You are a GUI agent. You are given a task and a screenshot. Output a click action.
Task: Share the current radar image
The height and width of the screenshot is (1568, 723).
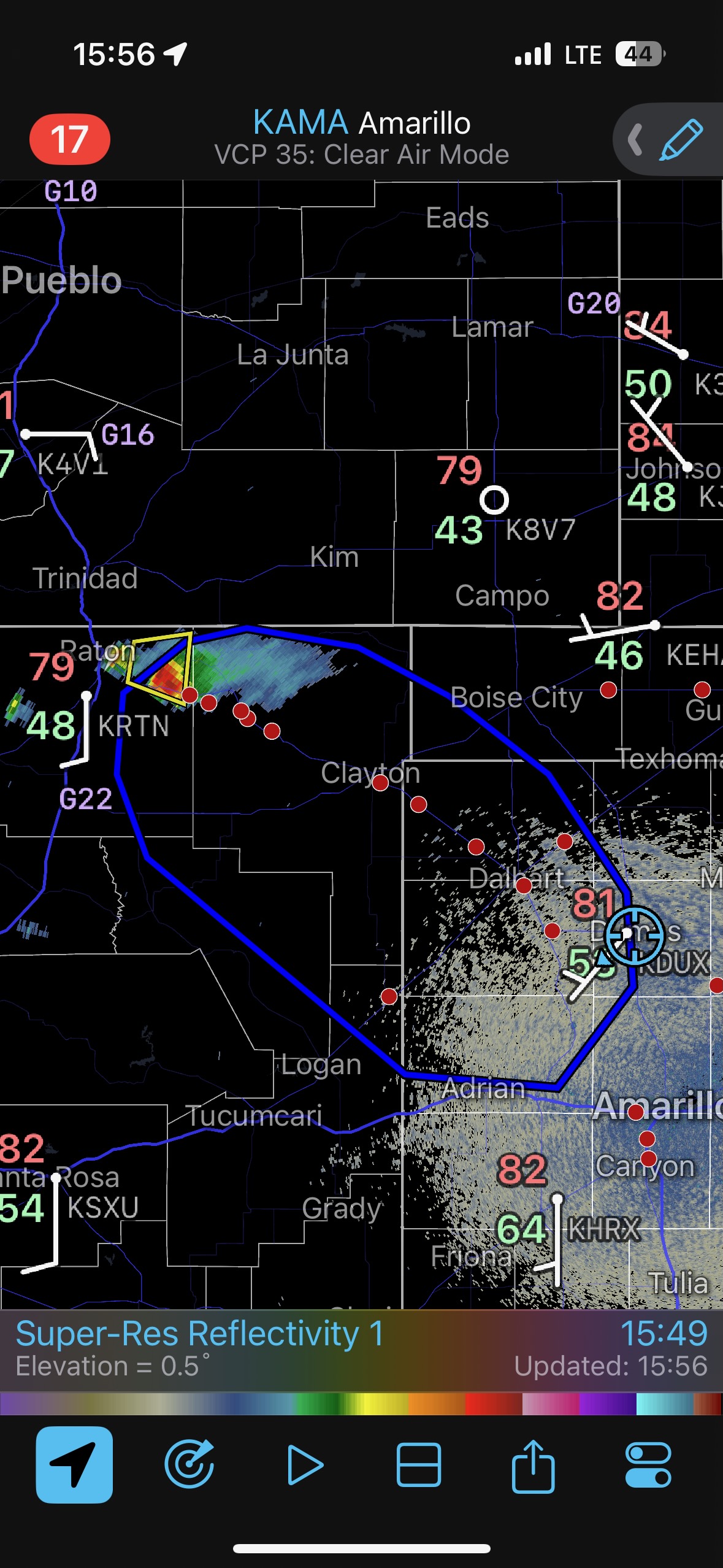click(533, 1465)
